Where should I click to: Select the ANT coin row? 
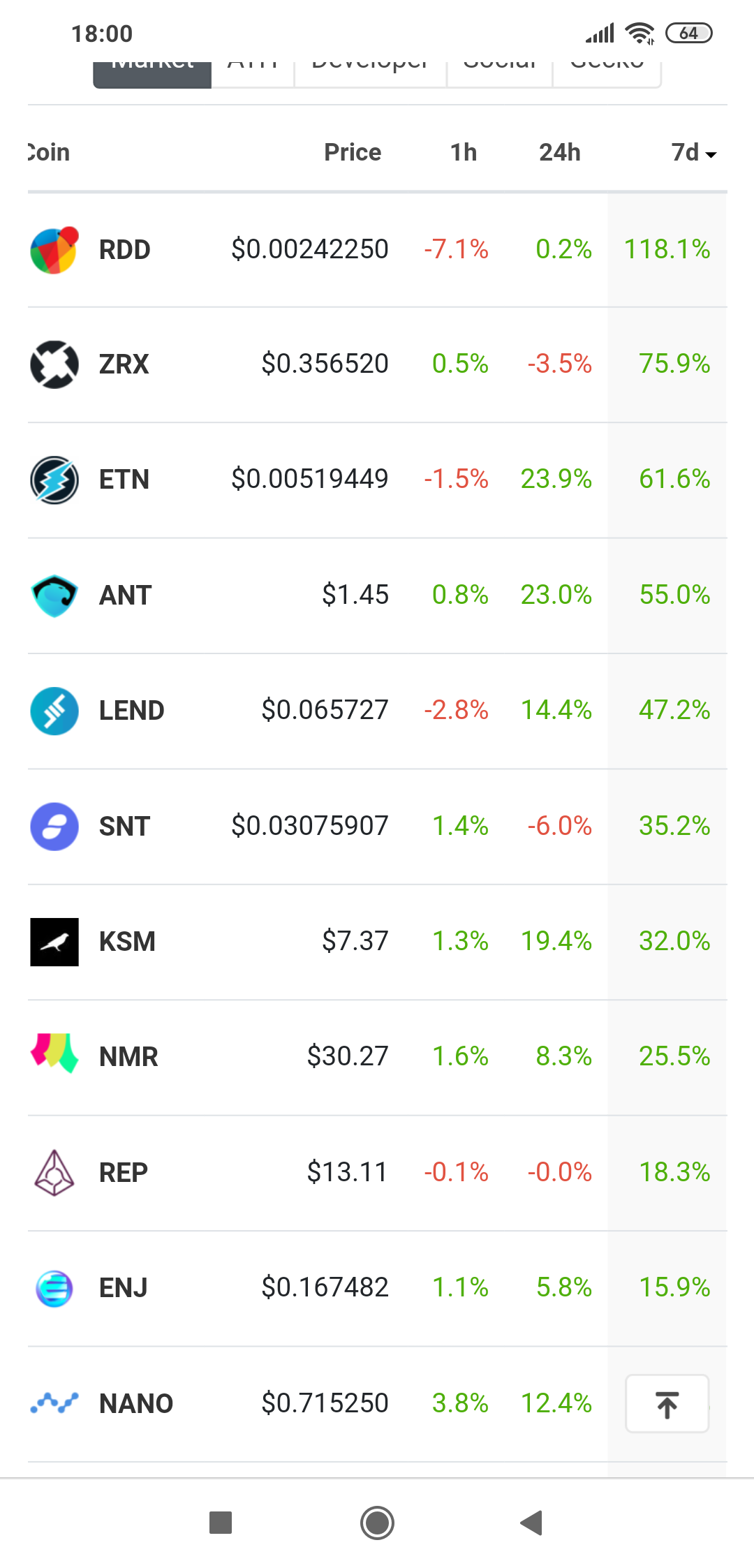point(126,596)
